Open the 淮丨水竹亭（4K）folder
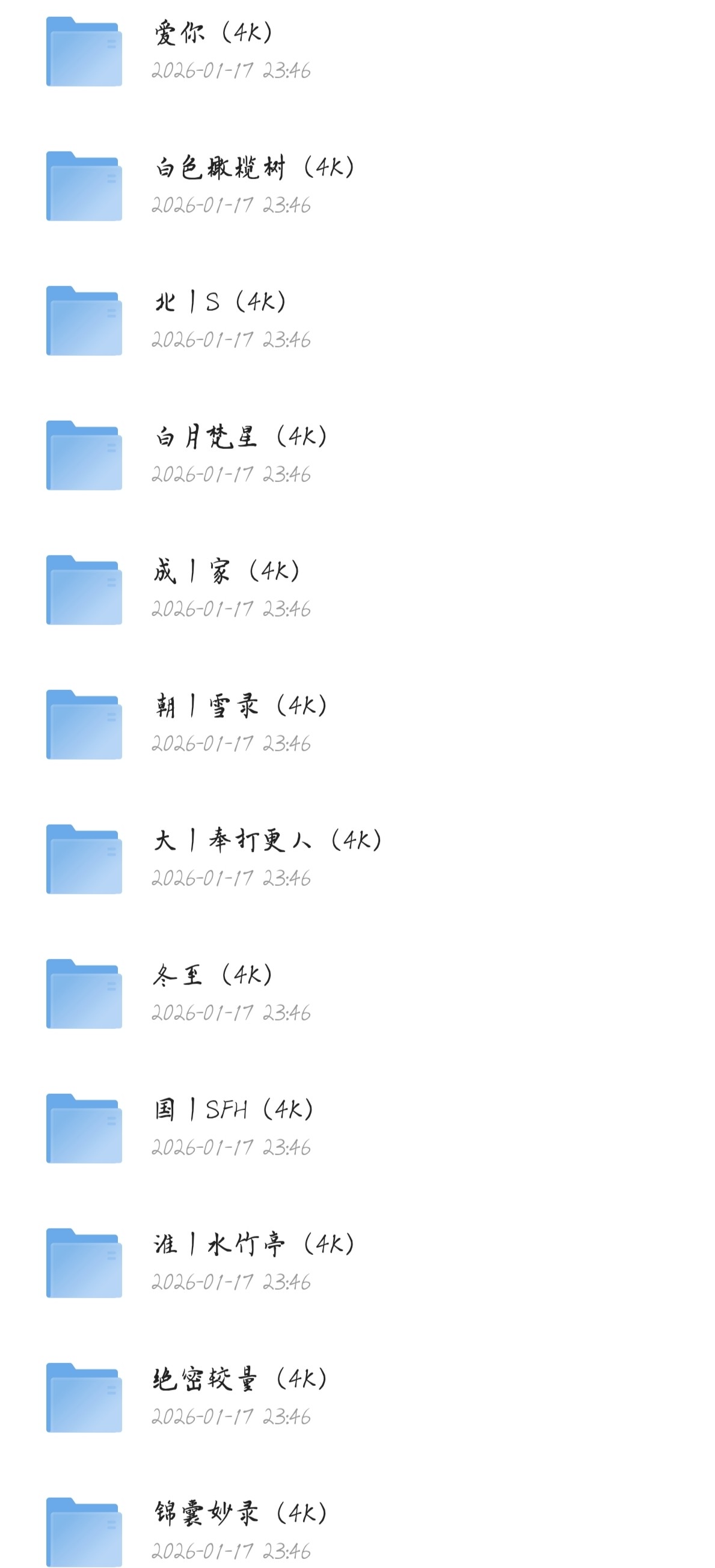This screenshot has width=715, height=1568. tap(254, 1244)
